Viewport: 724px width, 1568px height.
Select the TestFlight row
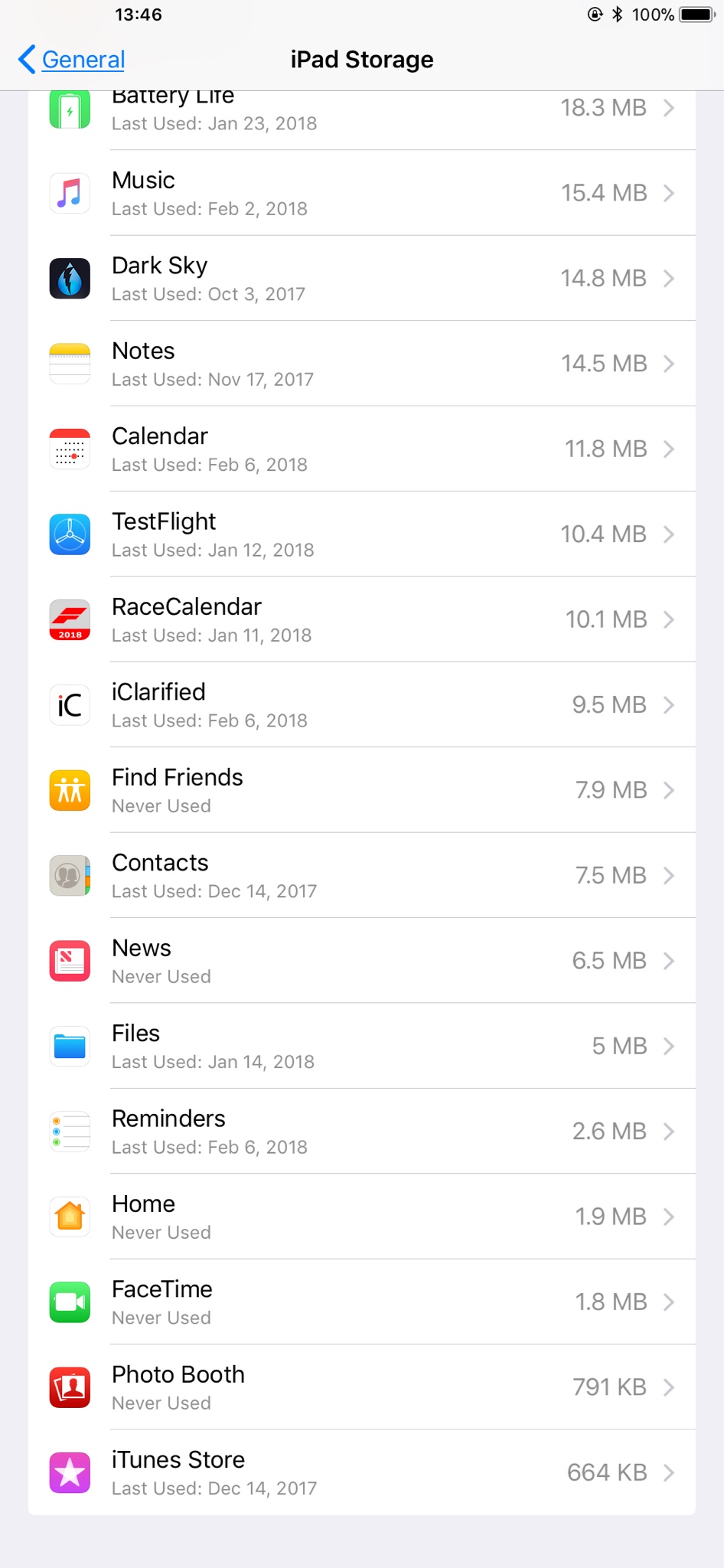(362, 534)
